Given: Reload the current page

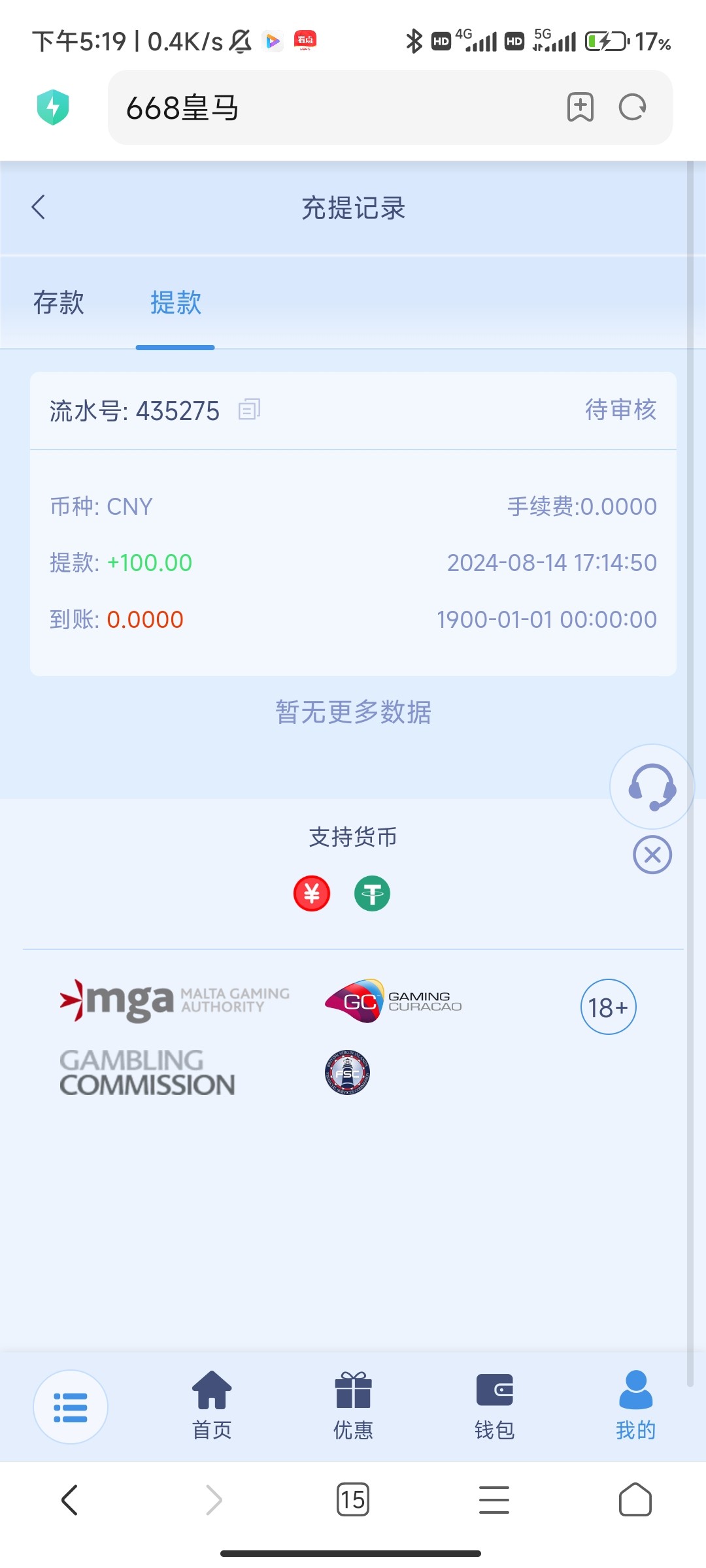Looking at the screenshot, I should (633, 107).
